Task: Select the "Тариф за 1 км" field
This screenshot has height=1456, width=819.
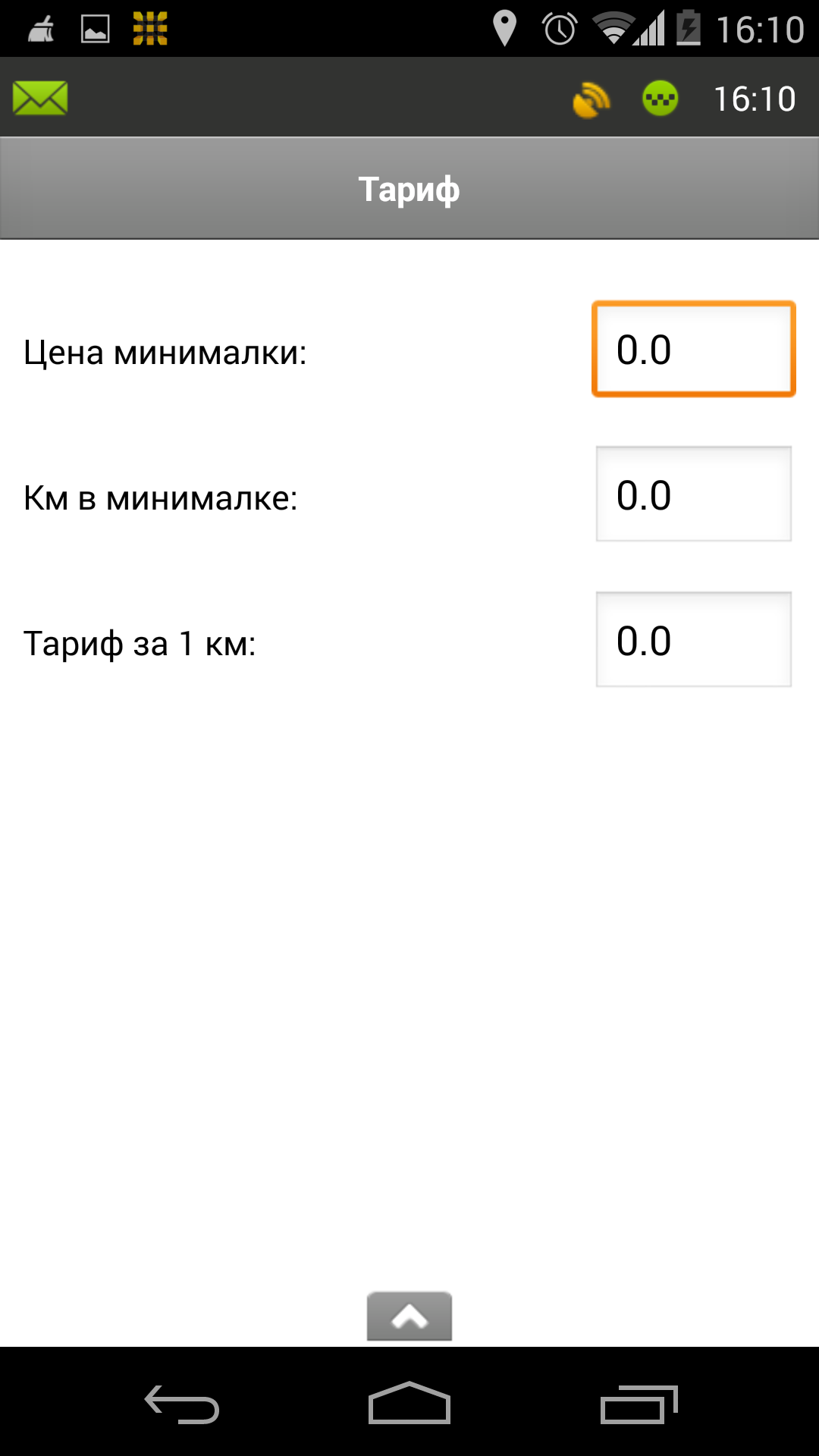Action: tap(693, 640)
